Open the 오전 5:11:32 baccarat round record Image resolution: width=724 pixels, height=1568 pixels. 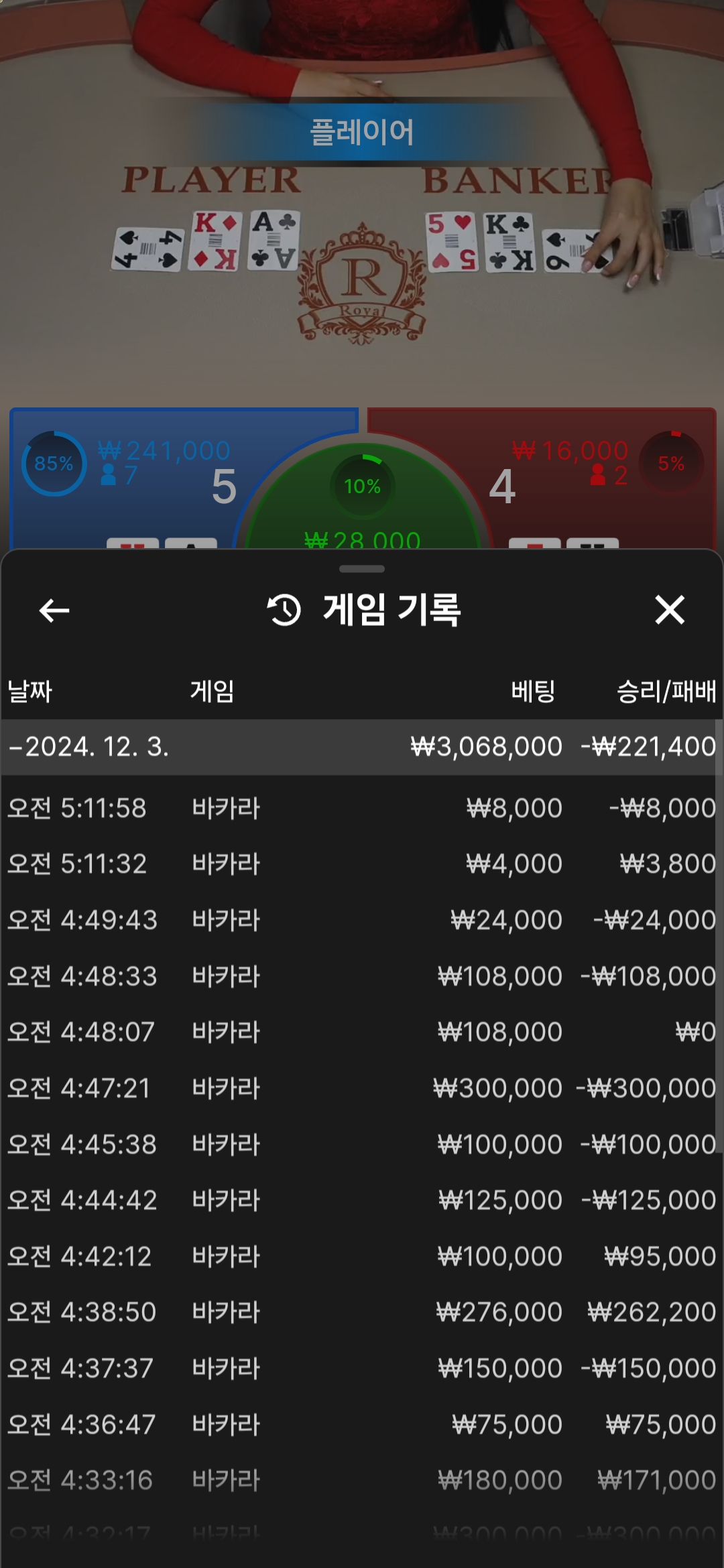(361, 864)
